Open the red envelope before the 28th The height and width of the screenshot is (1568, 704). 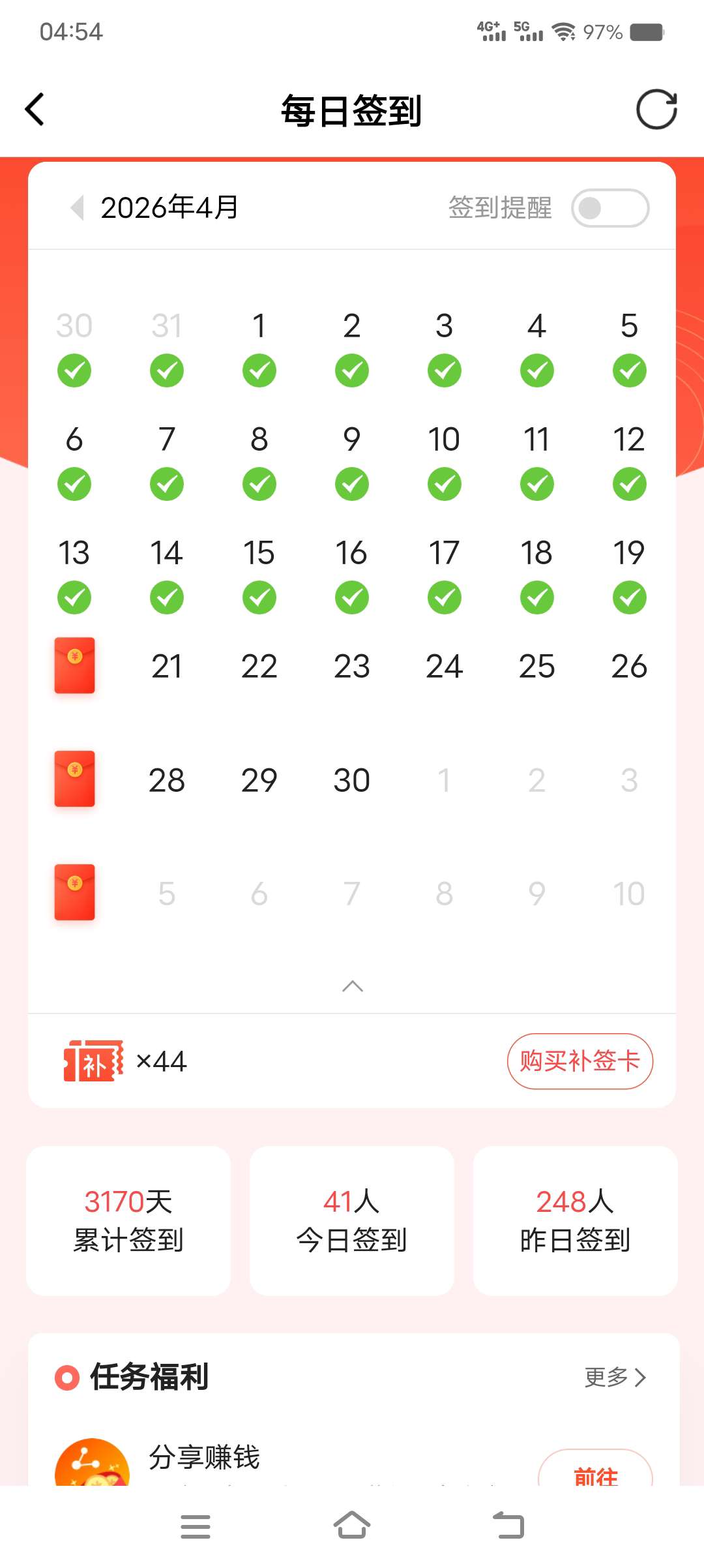click(74, 779)
